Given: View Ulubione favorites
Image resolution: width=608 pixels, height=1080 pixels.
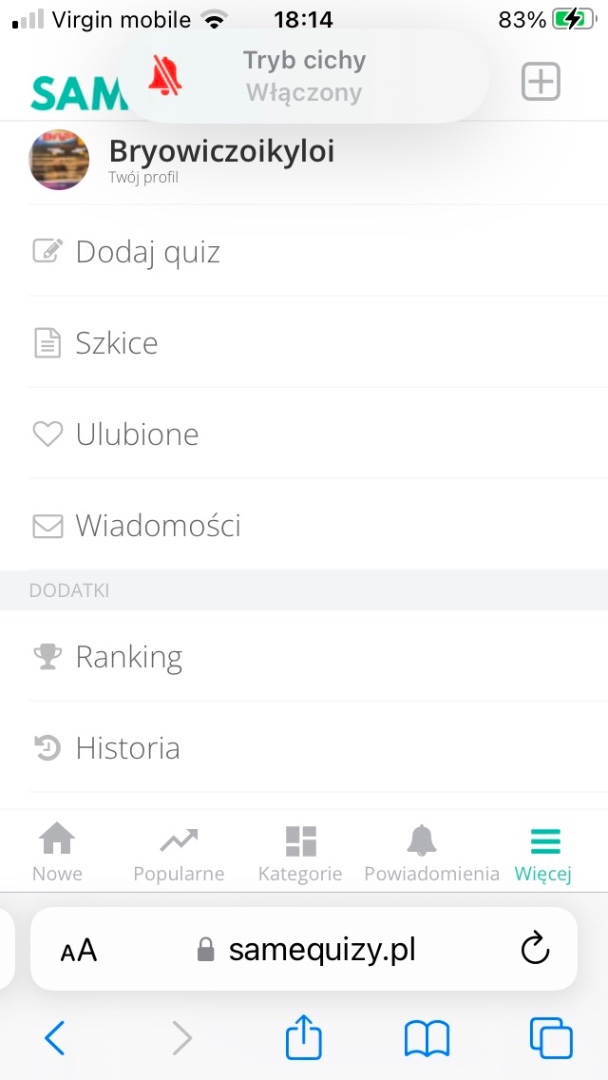Looking at the screenshot, I should [x=137, y=434].
